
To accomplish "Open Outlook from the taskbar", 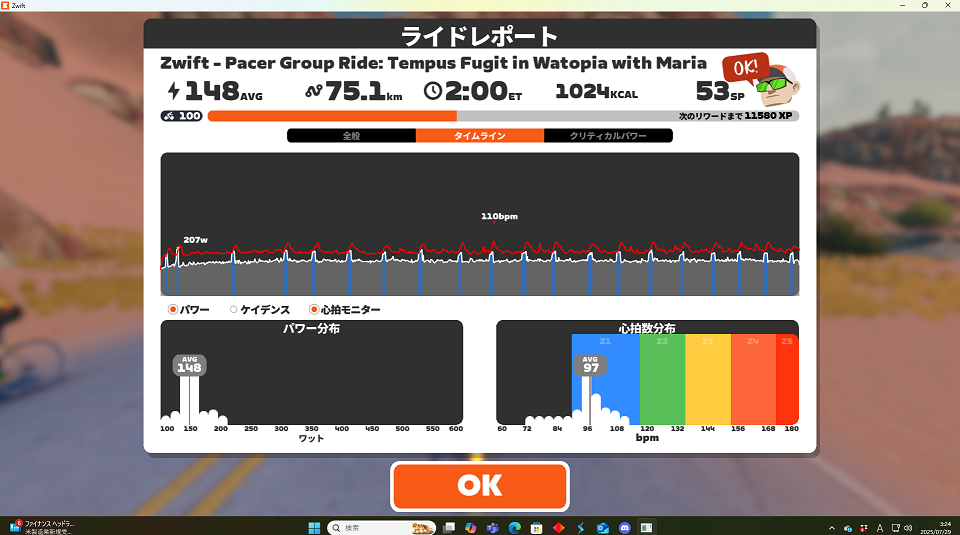I will coord(603,528).
